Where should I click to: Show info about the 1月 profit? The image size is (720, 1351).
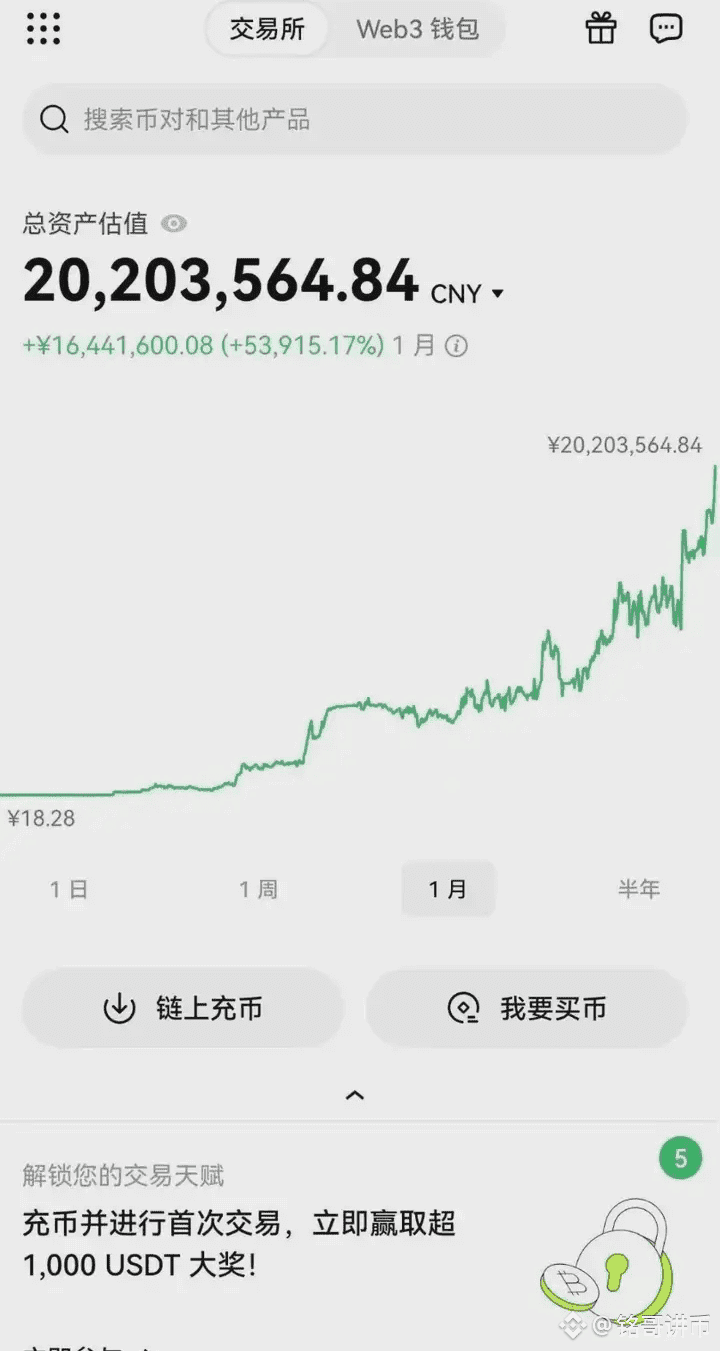point(456,346)
